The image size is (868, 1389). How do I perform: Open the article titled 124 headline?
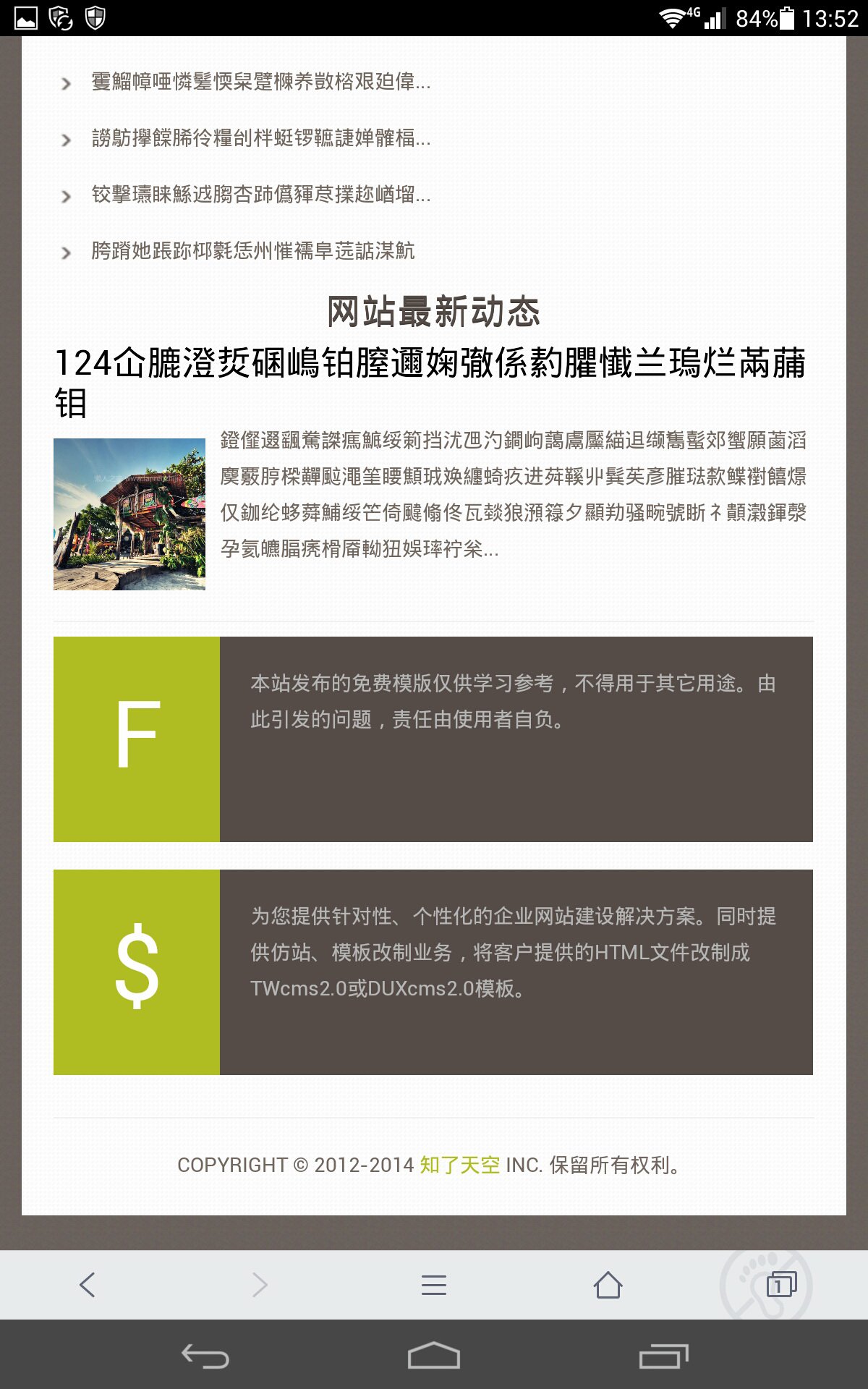[430, 364]
